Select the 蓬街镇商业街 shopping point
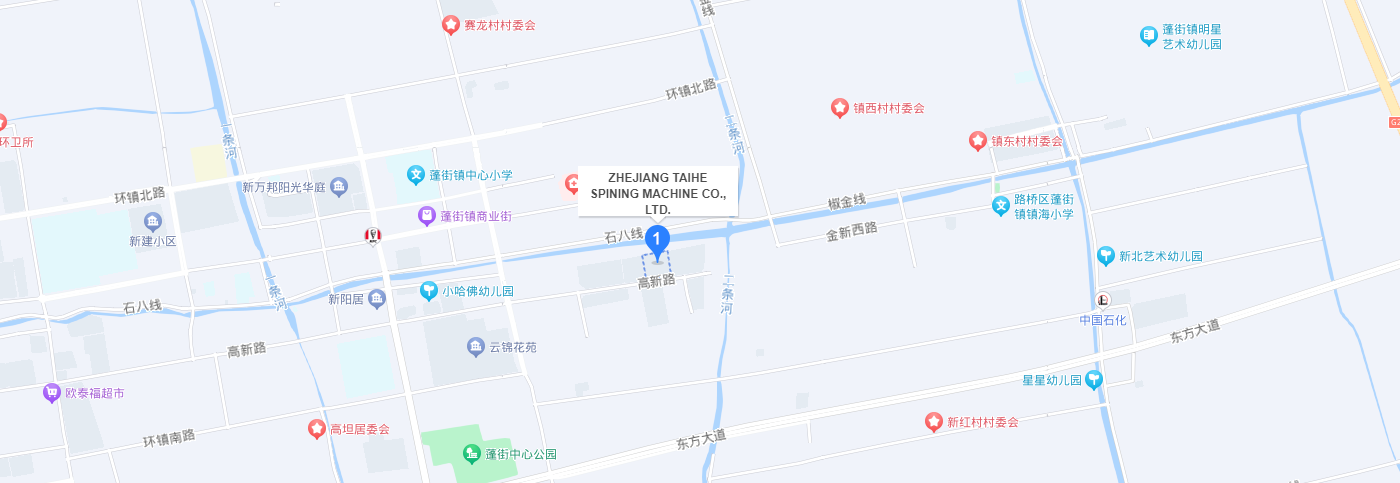1400x483 pixels. [427, 216]
